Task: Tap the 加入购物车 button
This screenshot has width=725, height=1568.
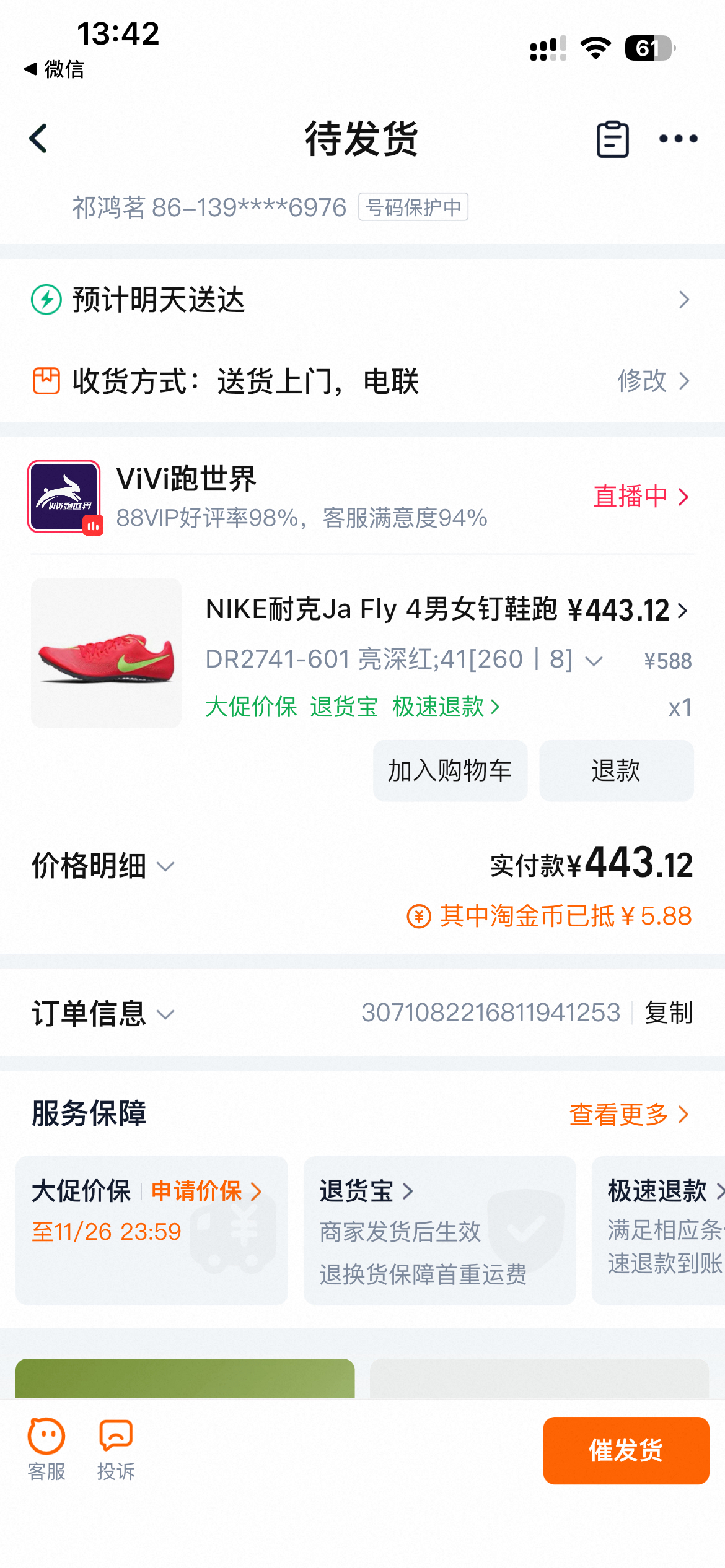Action: (450, 771)
